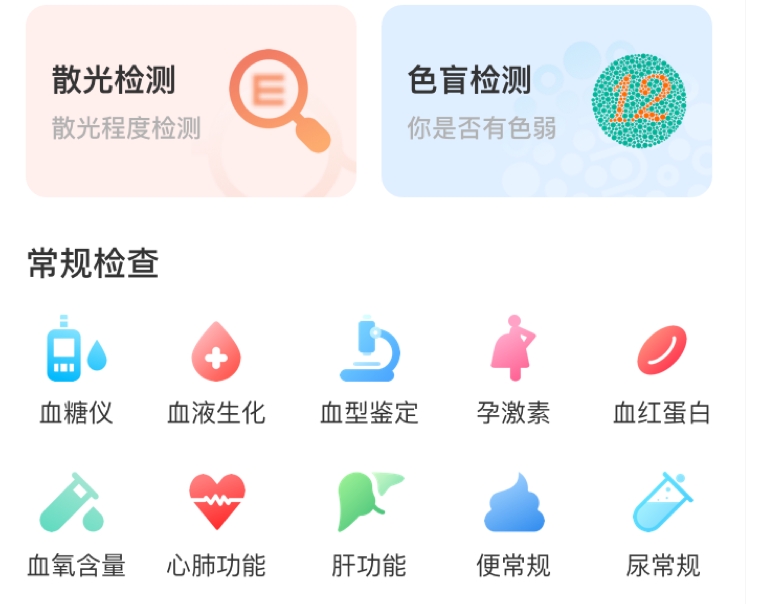Select the 血糖仪 glucose meter item
Screen dimensions: 759x604
[76, 368]
